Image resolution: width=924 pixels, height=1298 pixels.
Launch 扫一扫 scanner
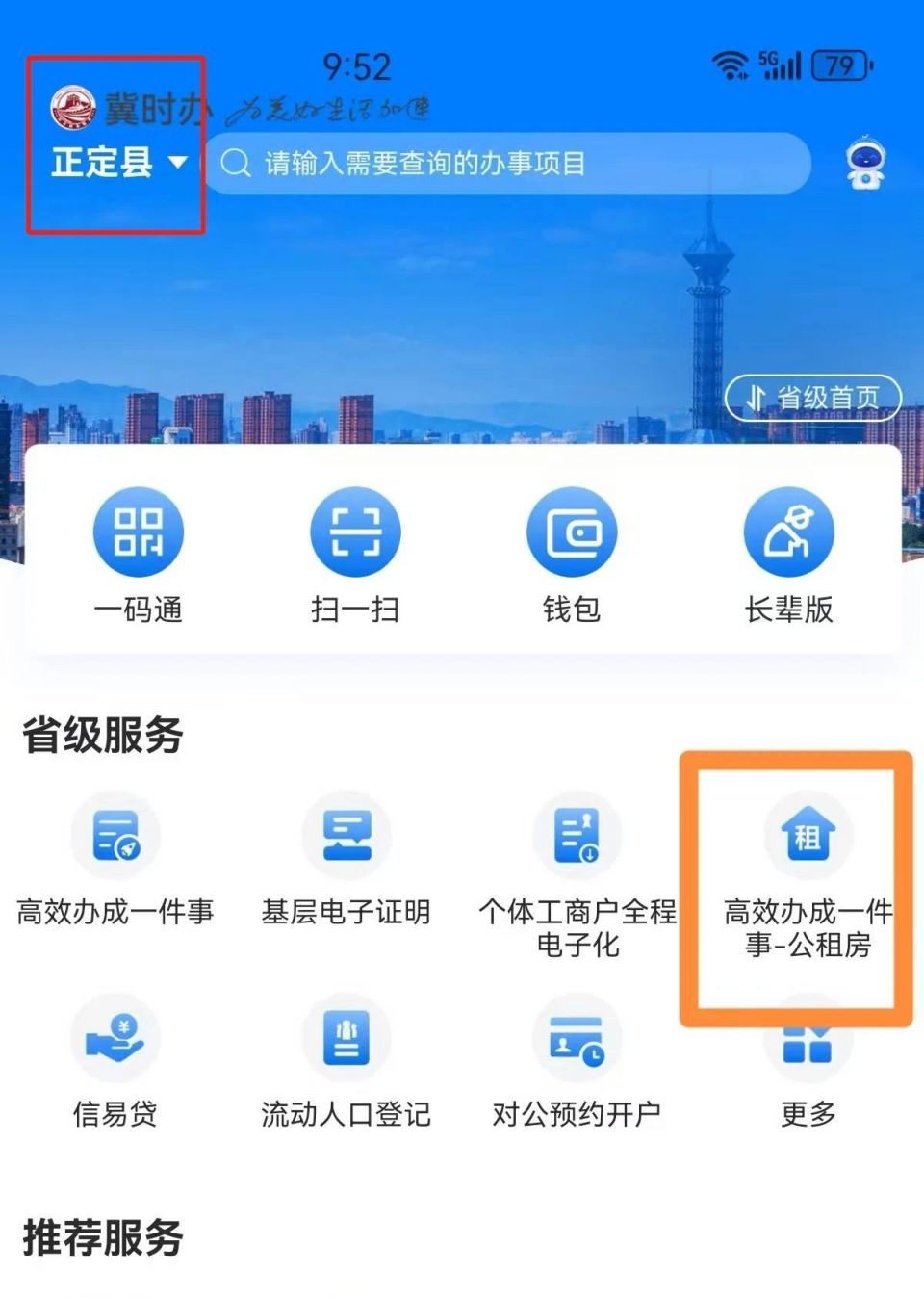tap(355, 556)
